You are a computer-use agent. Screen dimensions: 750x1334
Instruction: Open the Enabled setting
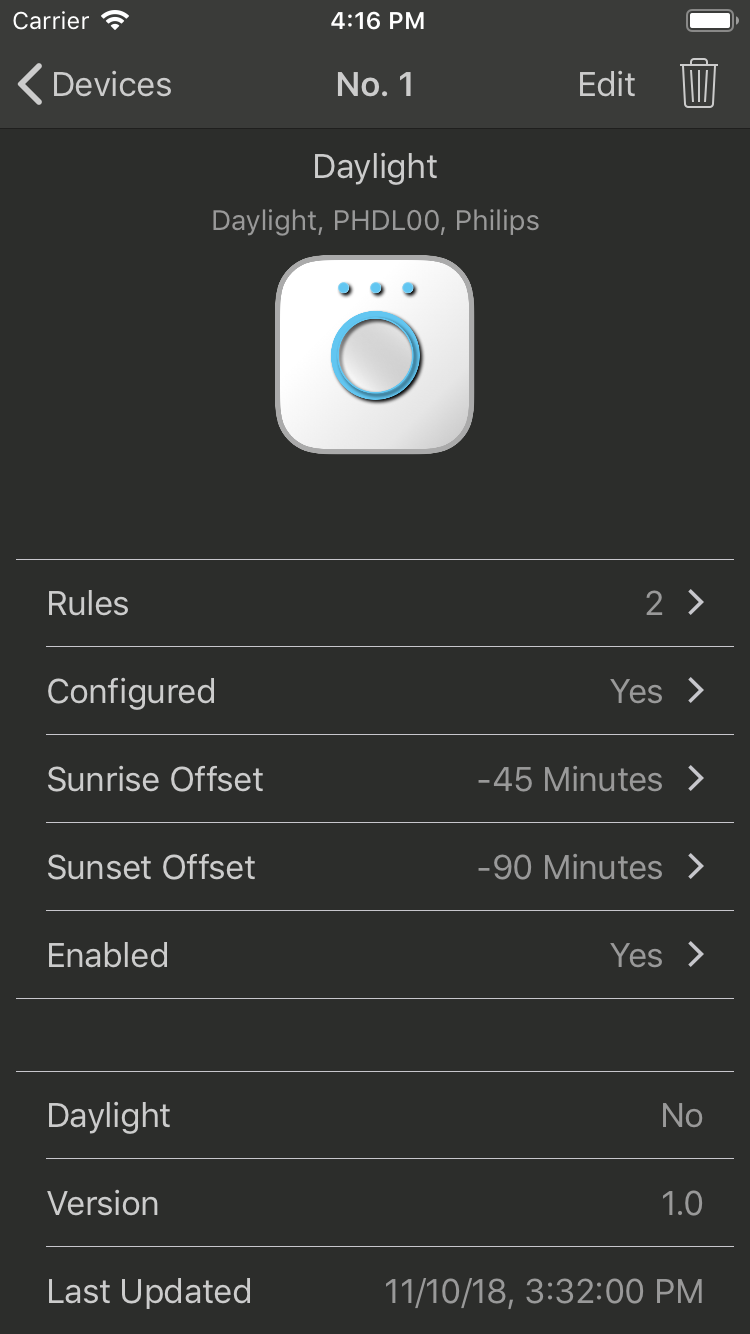click(x=375, y=955)
